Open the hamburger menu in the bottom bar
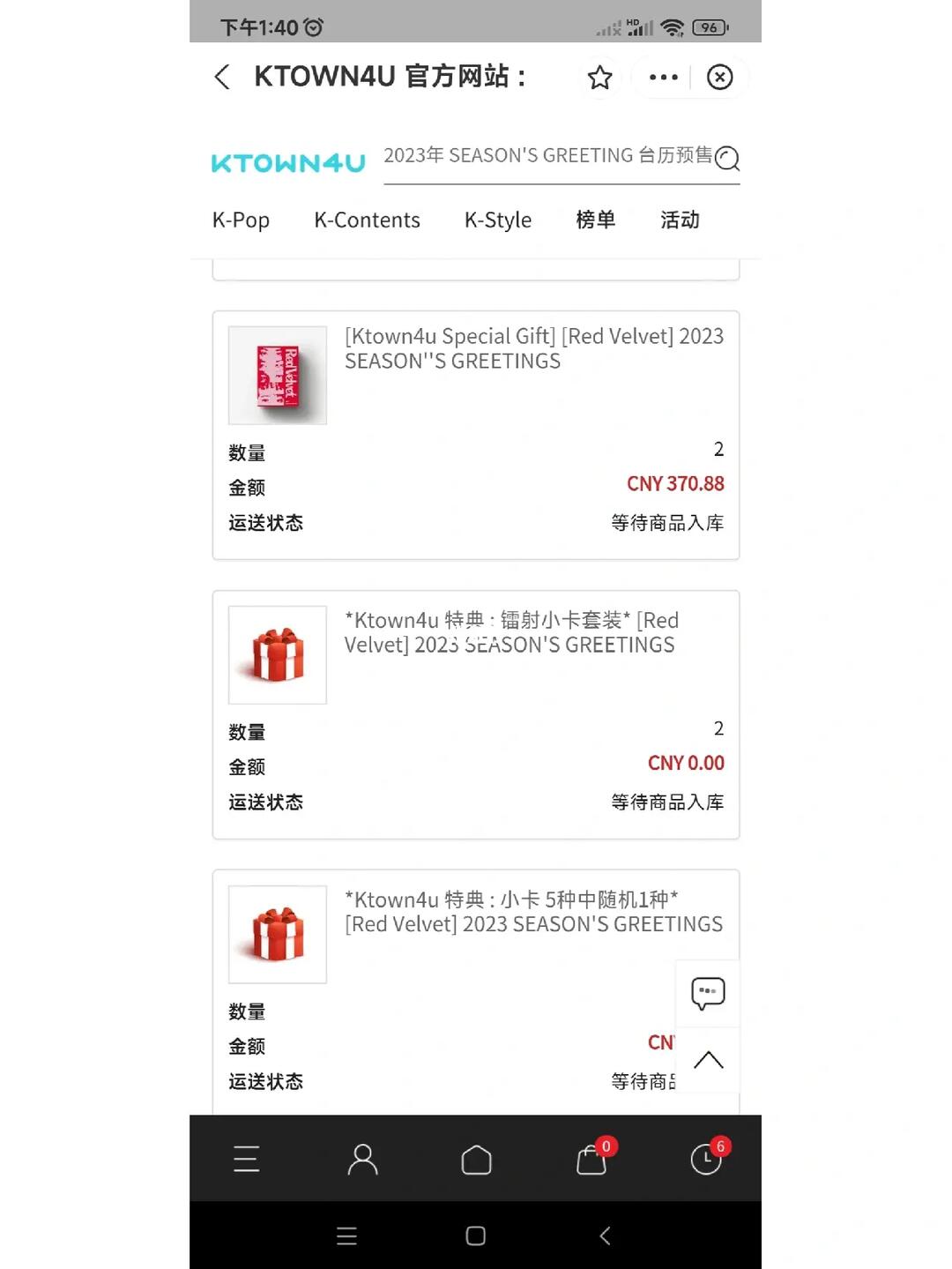The width and height of the screenshot is (952, 1269). 247,1159
